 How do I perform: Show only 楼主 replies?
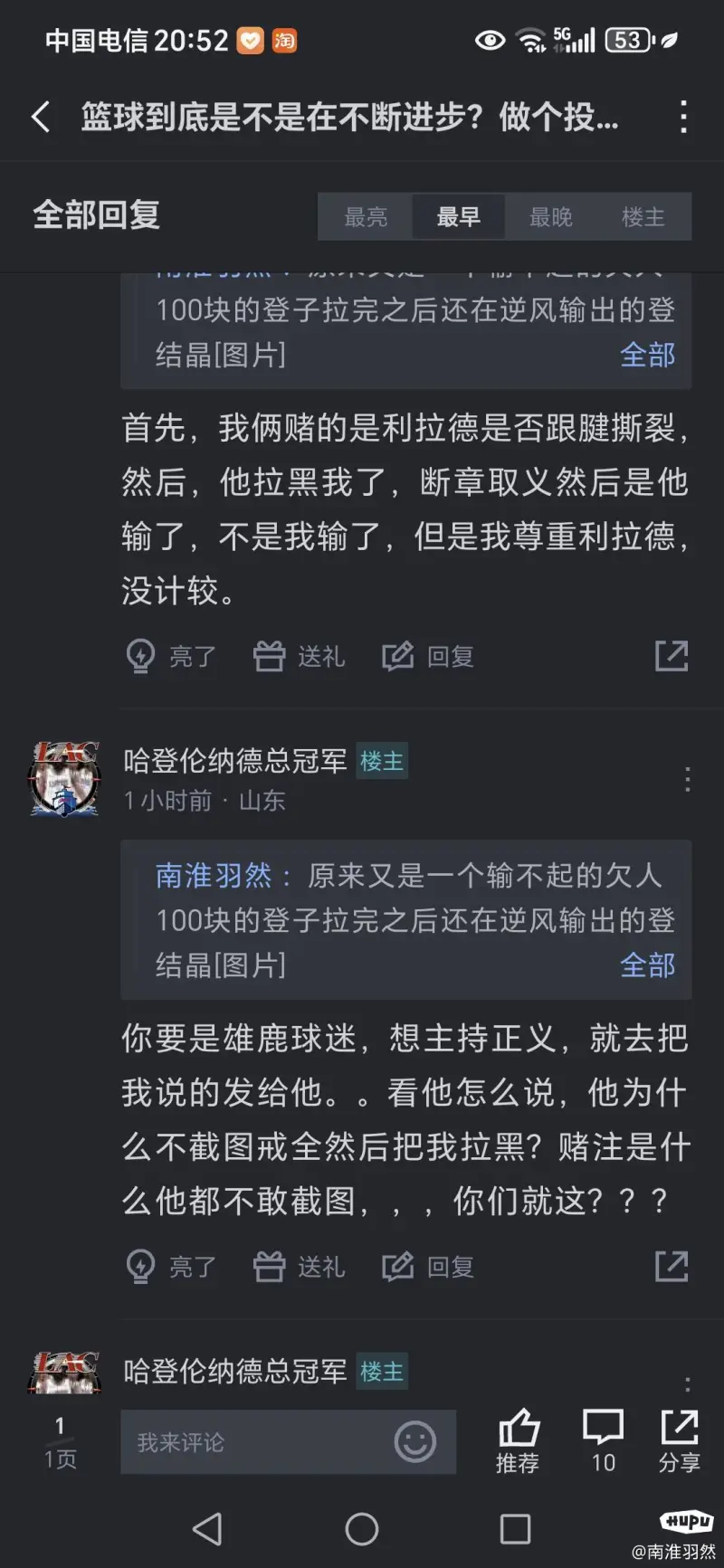[x=643, y=217]
